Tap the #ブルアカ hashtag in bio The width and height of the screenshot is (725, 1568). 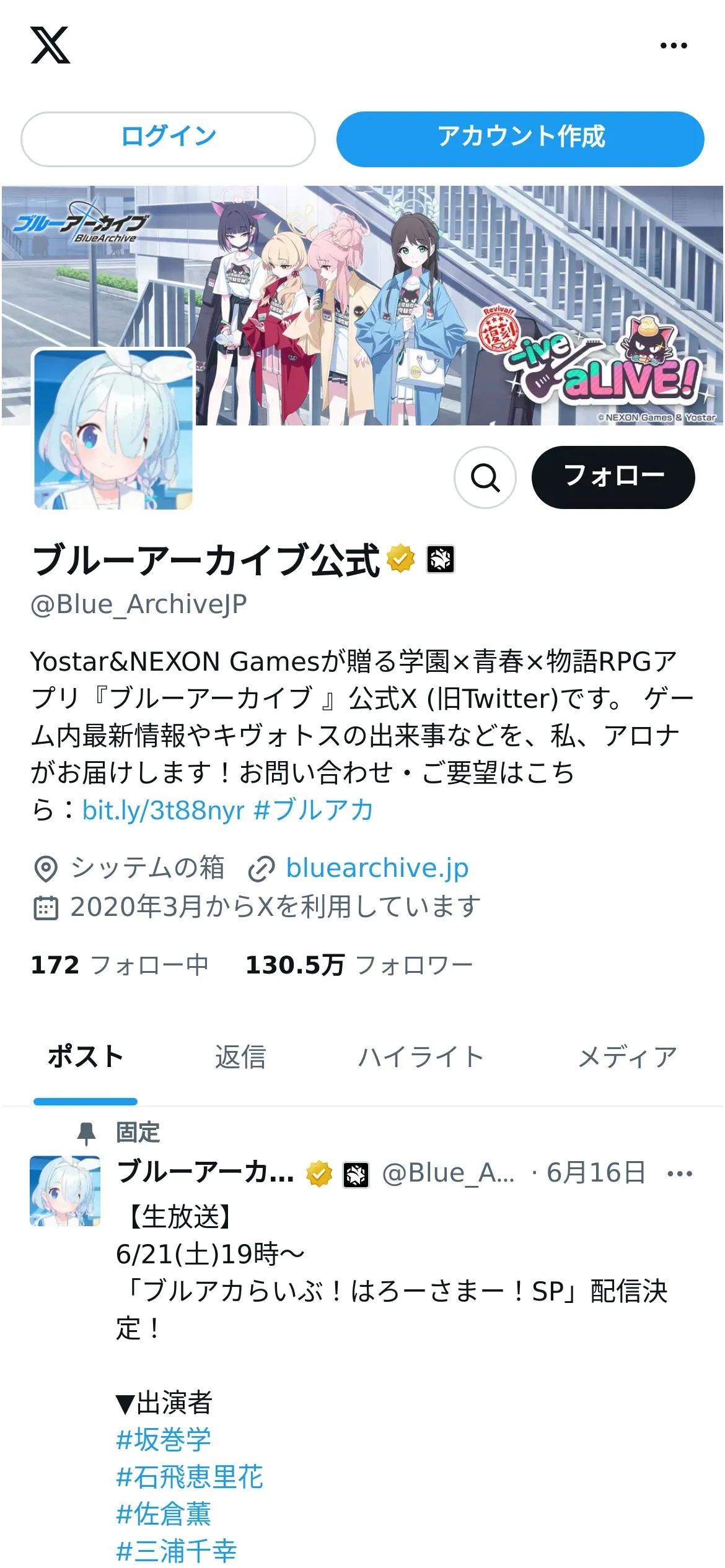click(314, 810)
